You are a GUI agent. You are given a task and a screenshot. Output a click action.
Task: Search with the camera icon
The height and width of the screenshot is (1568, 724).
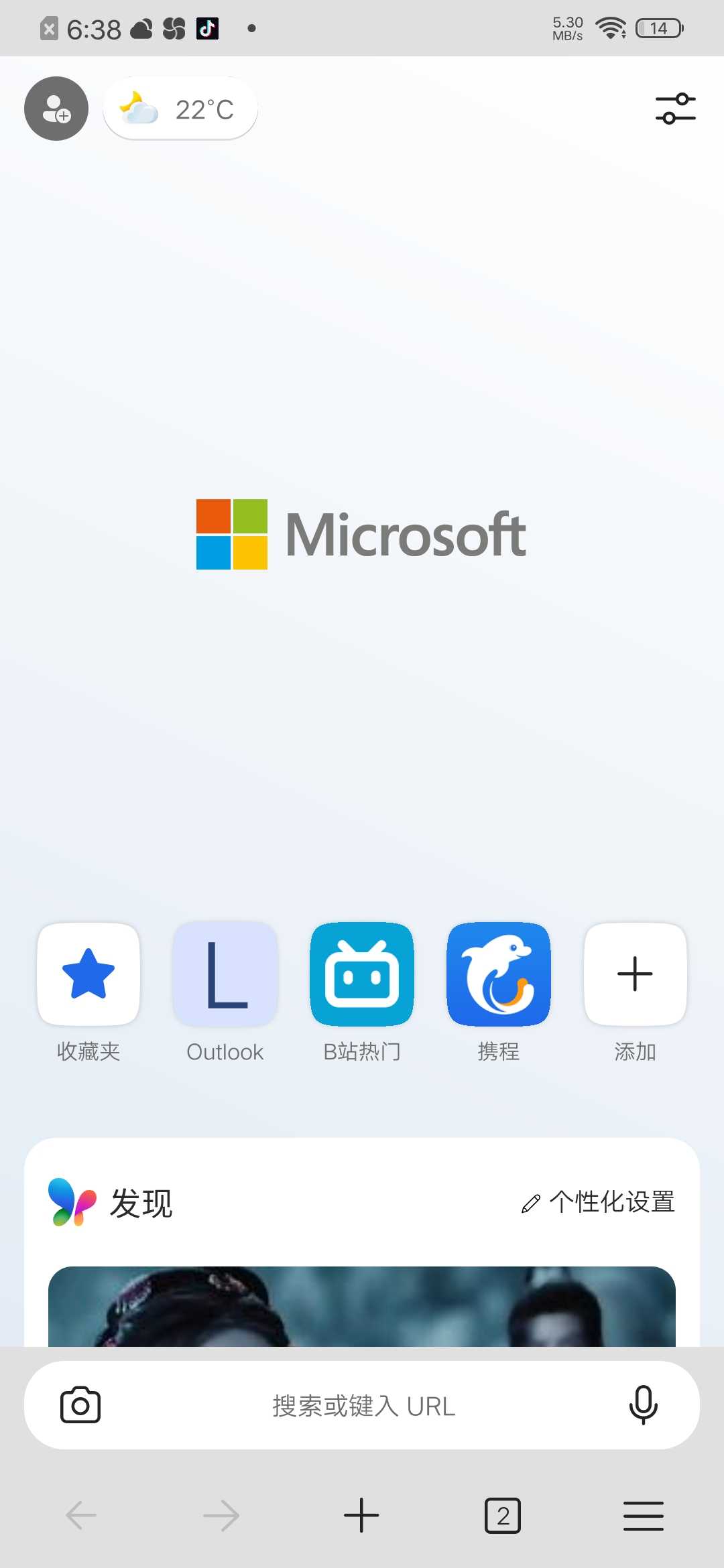[x=80, y=1405]
